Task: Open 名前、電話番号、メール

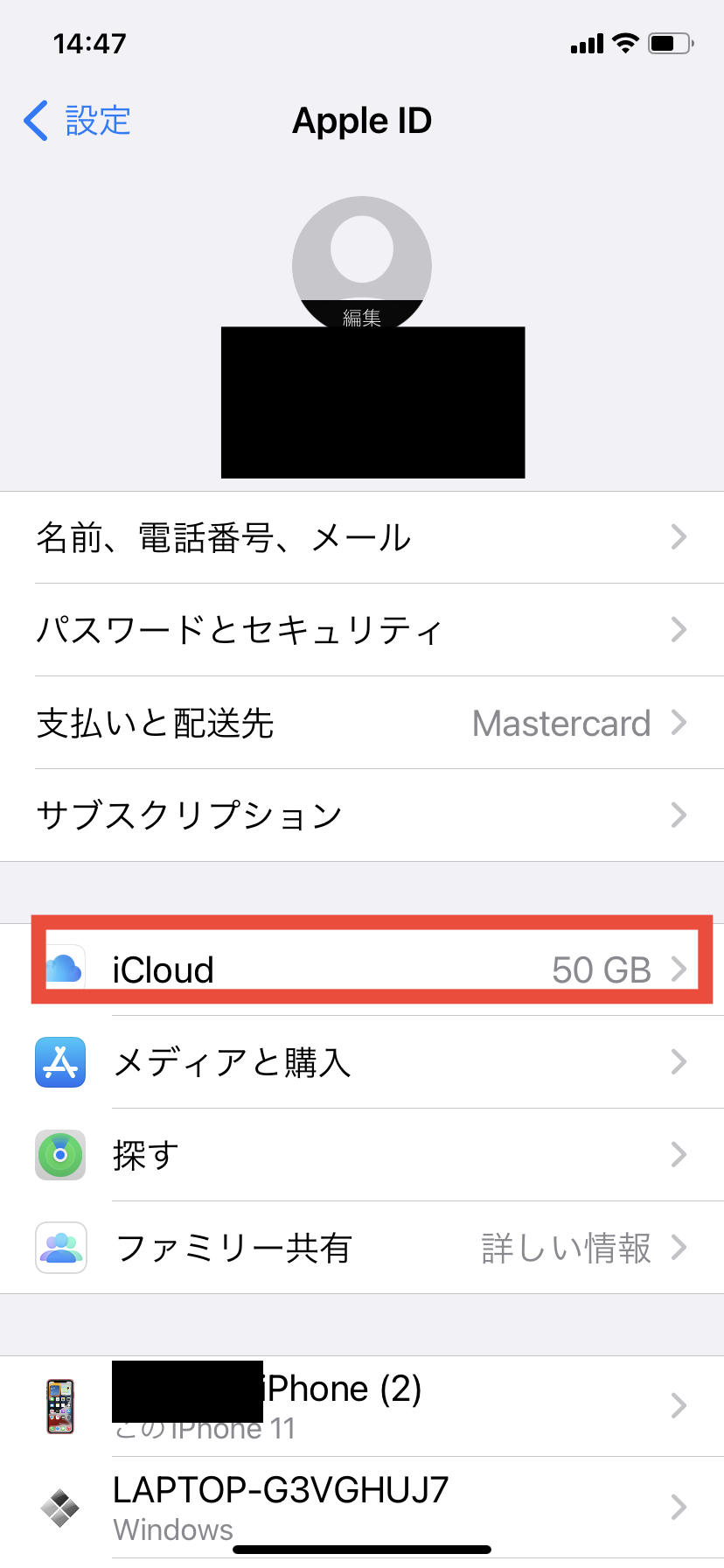Action: (361, 537)
